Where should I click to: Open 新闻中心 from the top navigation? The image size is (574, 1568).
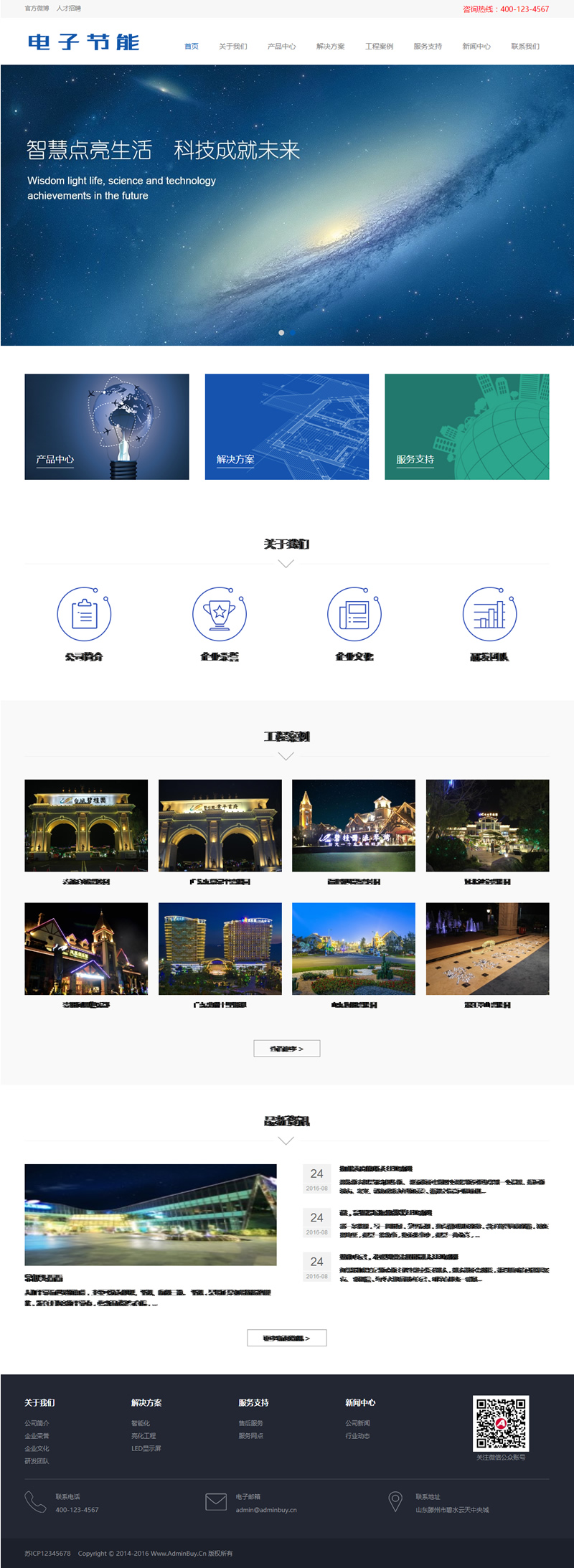476,47
